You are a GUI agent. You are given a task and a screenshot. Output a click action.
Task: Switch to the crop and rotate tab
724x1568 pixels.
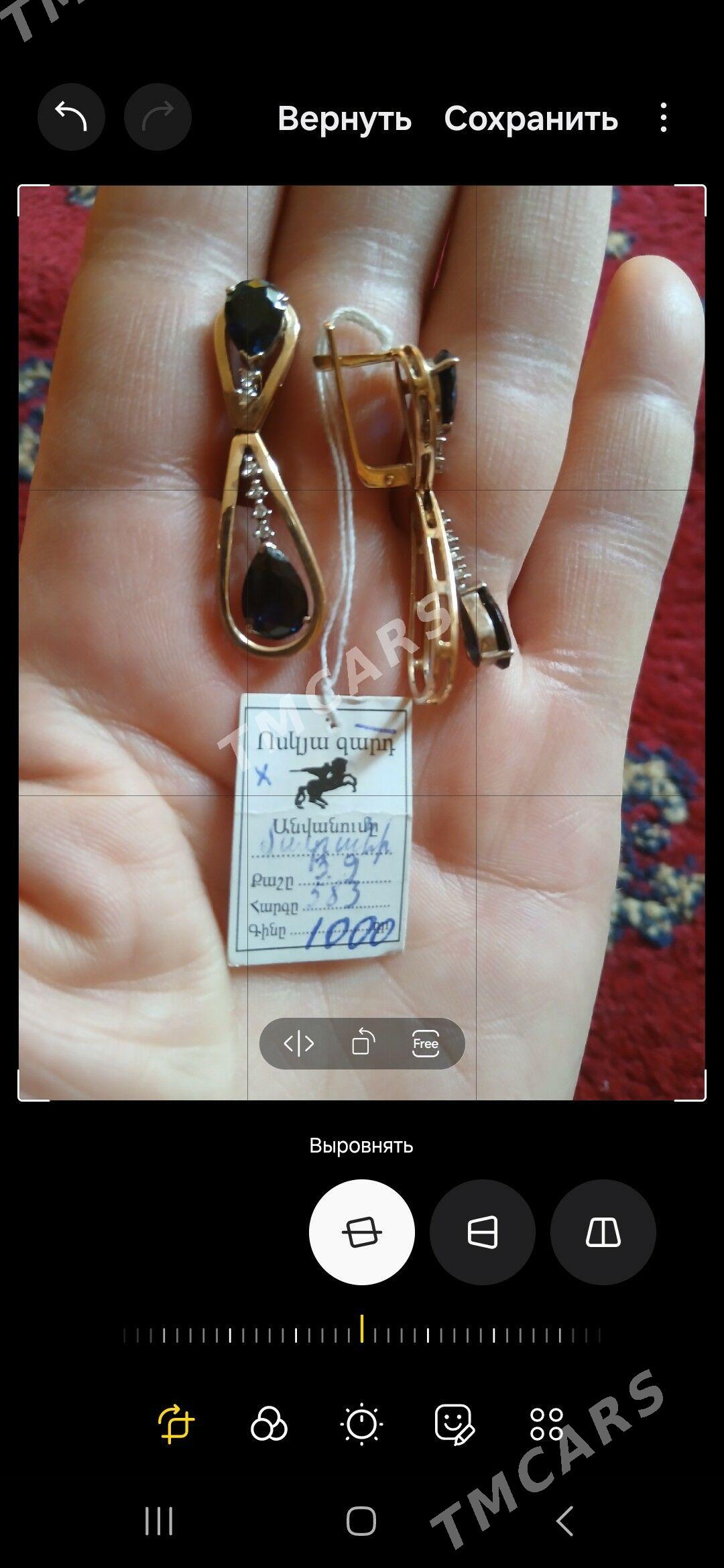coord(176,1422)
